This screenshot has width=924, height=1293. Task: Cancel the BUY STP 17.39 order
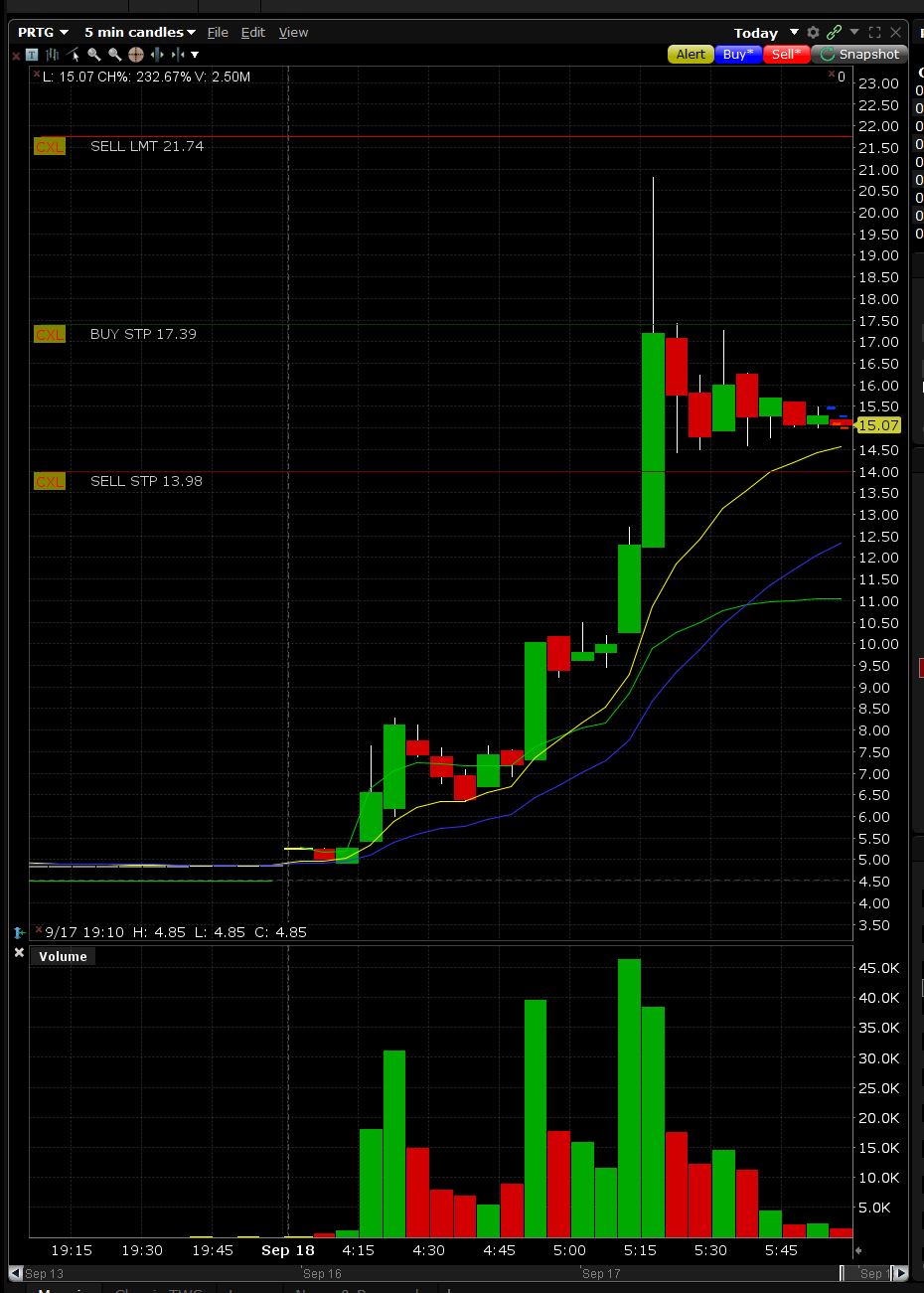click(x=50, y=334)
